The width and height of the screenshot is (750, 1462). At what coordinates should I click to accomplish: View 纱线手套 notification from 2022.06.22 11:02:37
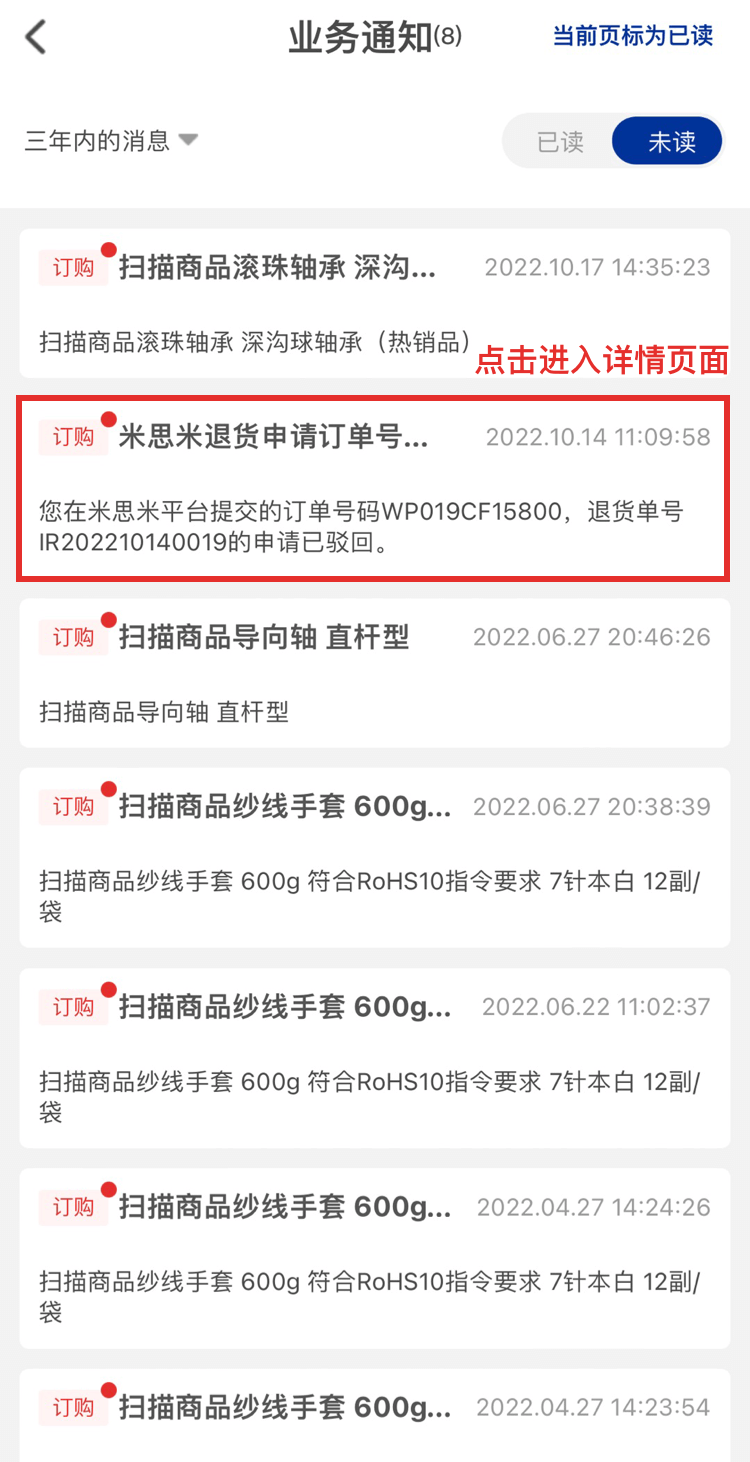[x=374, y=1058]
